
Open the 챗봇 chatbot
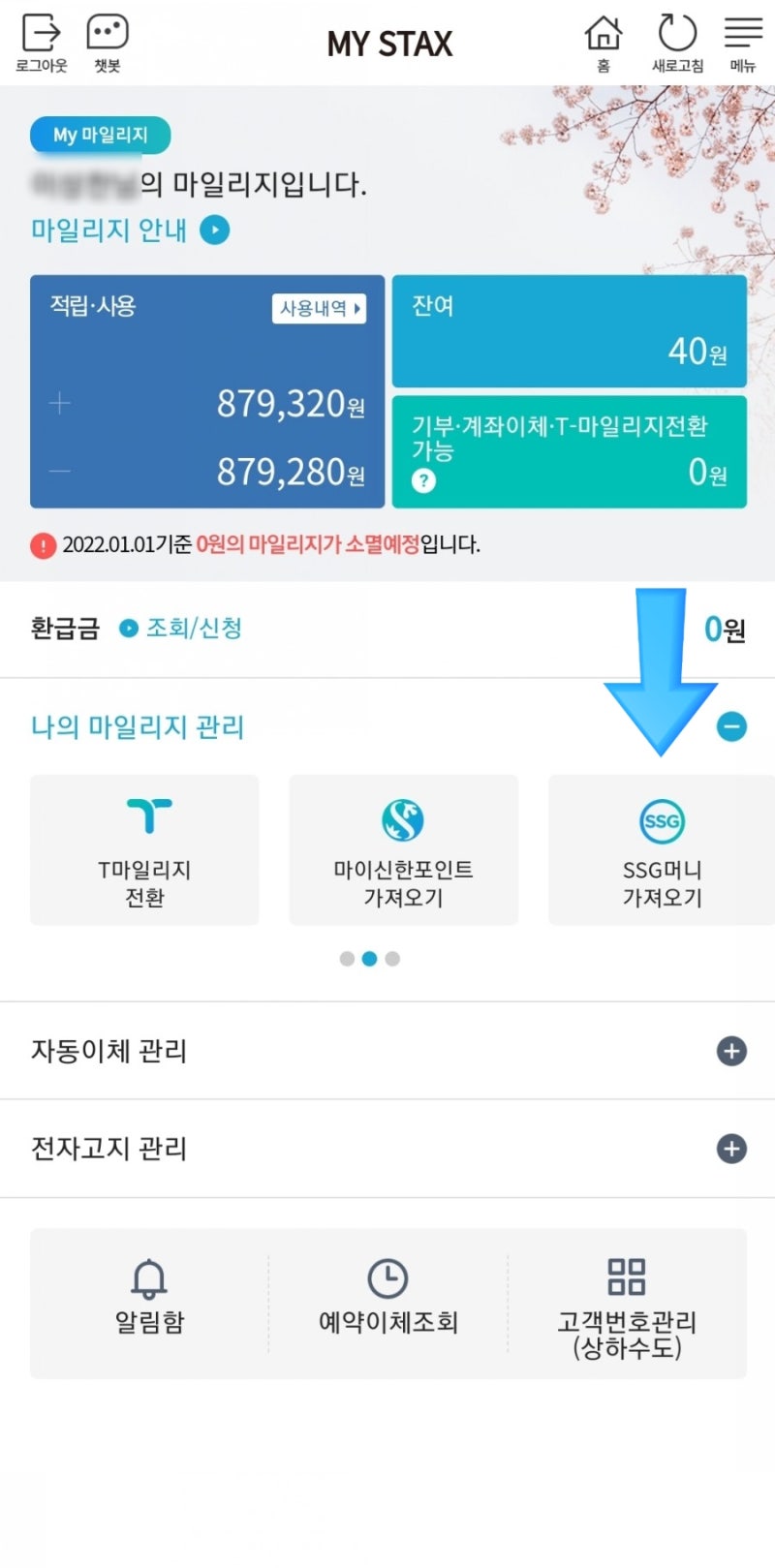point(107,41)
